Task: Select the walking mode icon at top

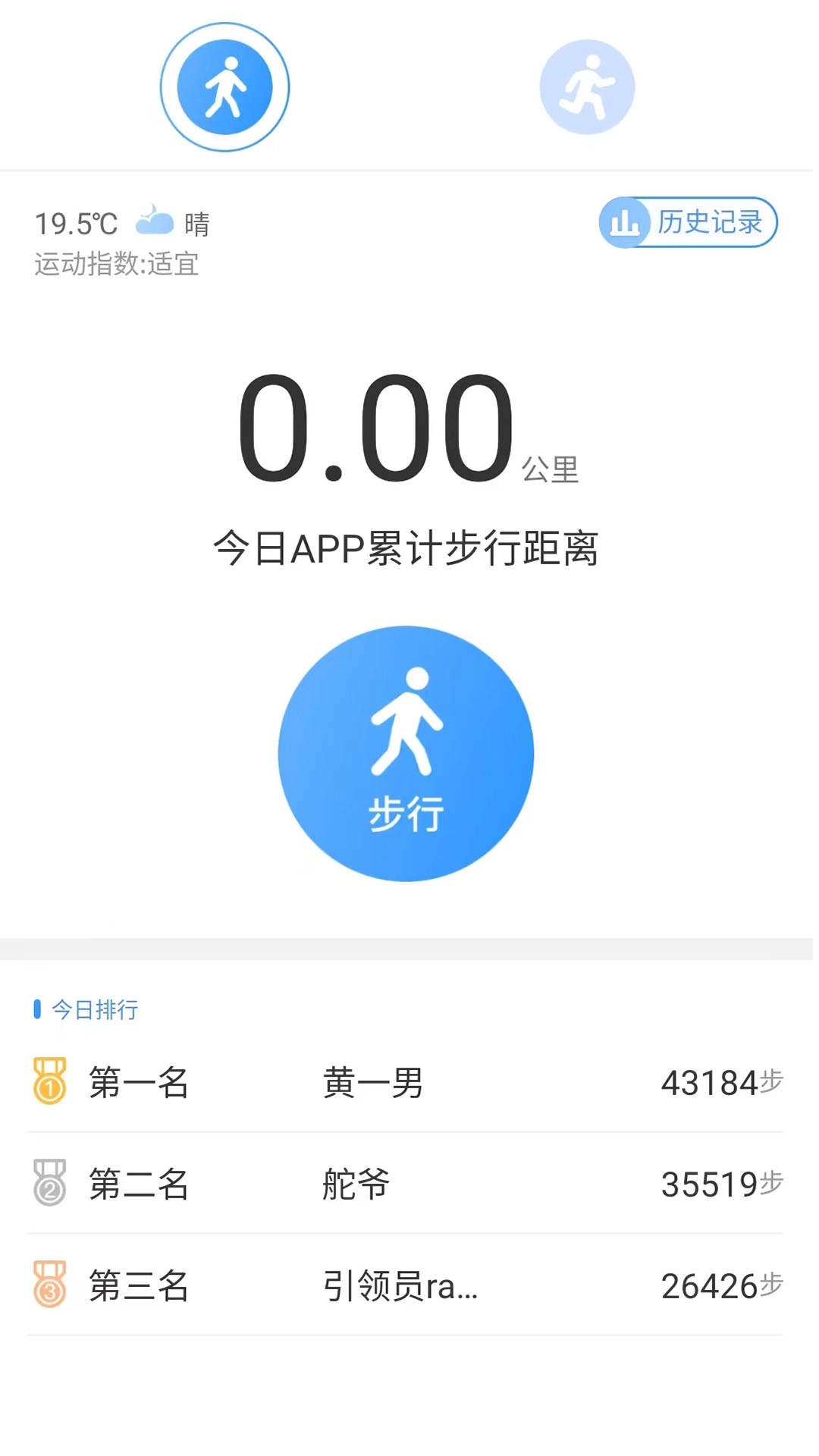Action: [224, 86]
